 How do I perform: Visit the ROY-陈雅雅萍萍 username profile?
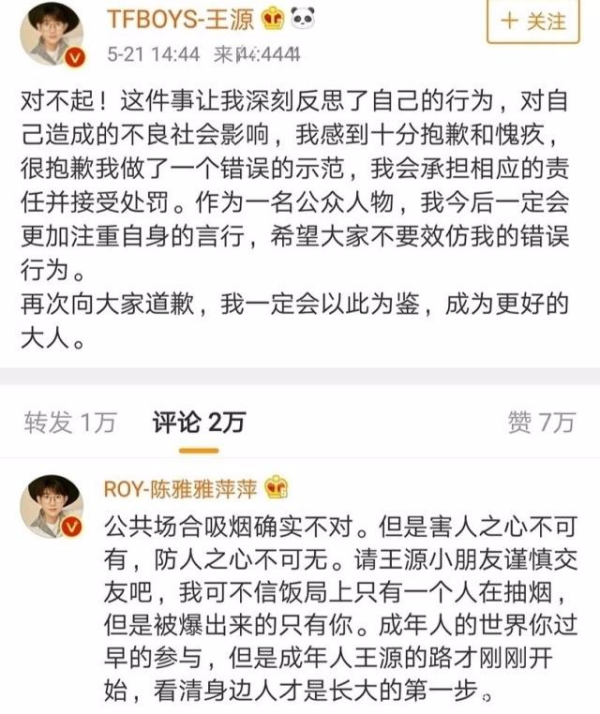coord(180,488)
